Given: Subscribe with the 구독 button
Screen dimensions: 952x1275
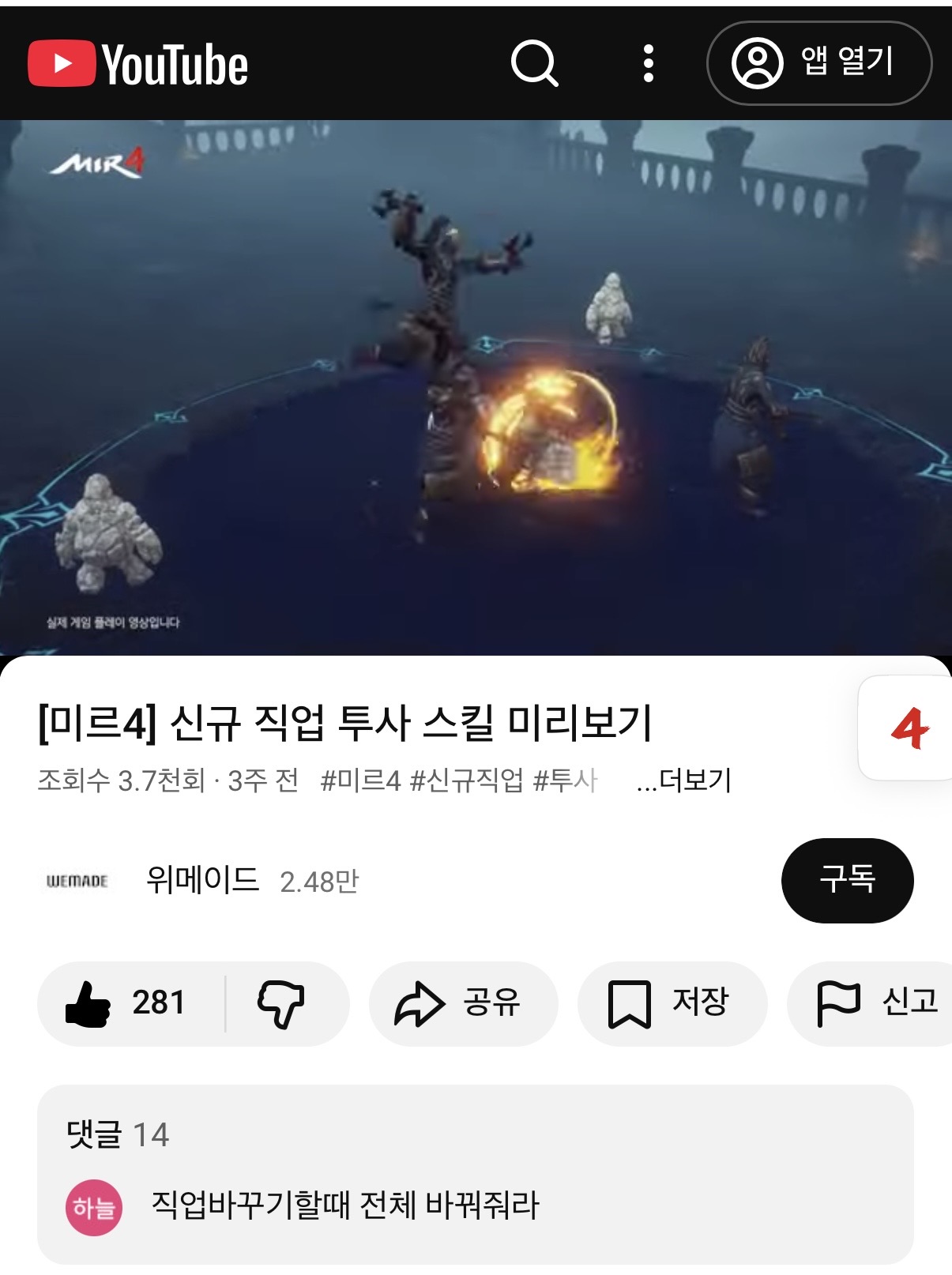Looking at the screenshot, I should click(847, 880).
